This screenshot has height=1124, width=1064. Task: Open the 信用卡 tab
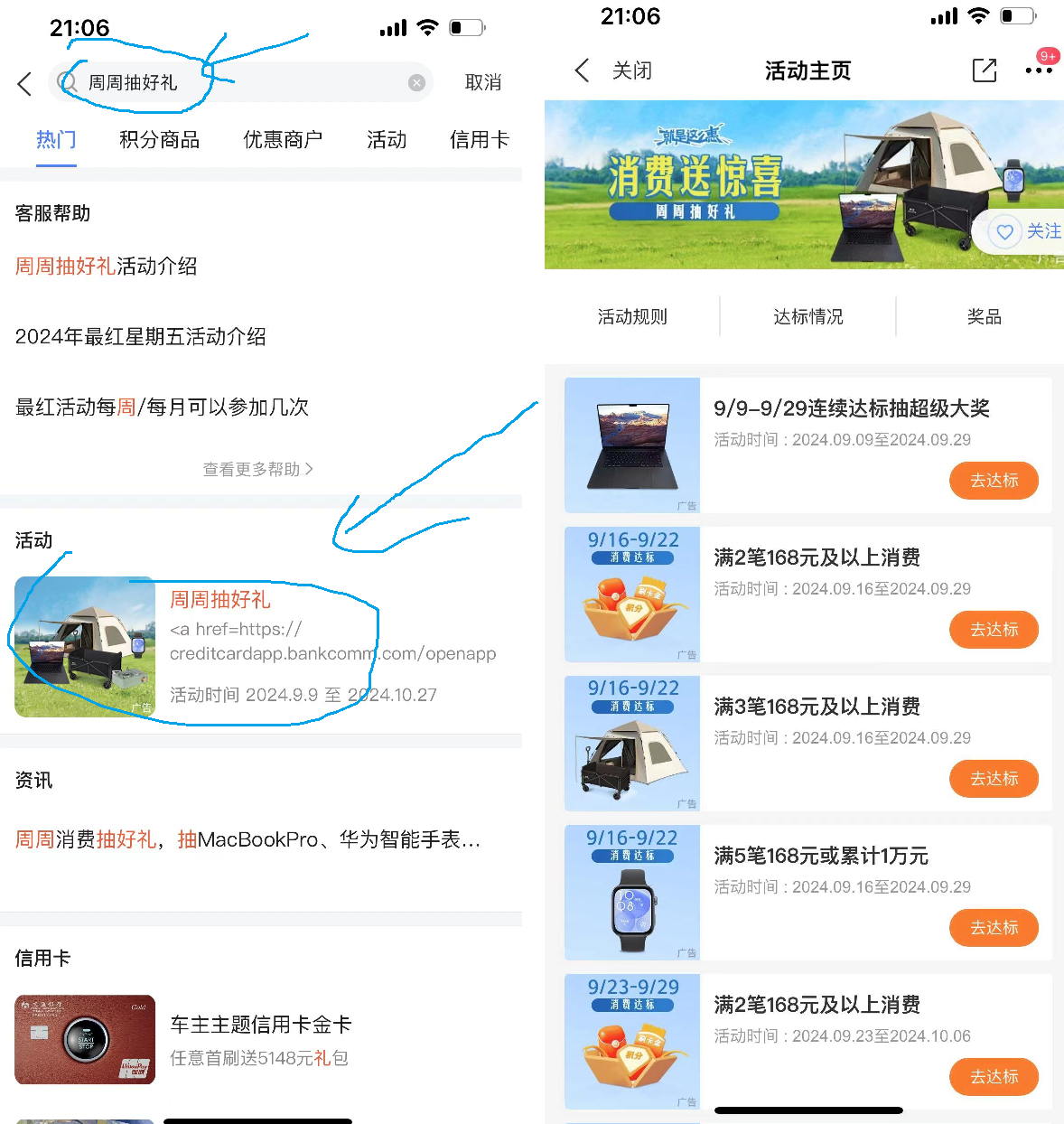(x=479, y=140)
